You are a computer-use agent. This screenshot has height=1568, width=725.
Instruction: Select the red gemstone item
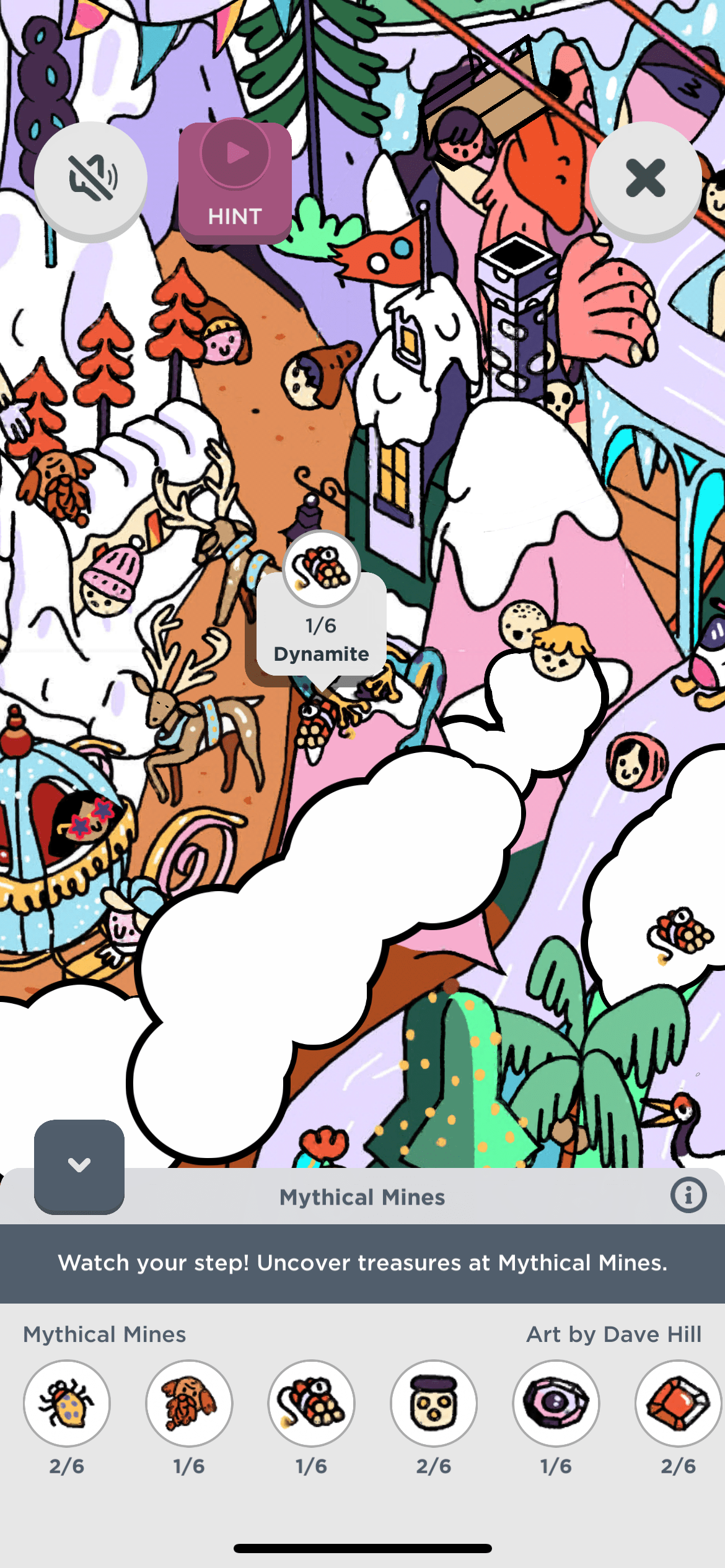click(678, 1403)
